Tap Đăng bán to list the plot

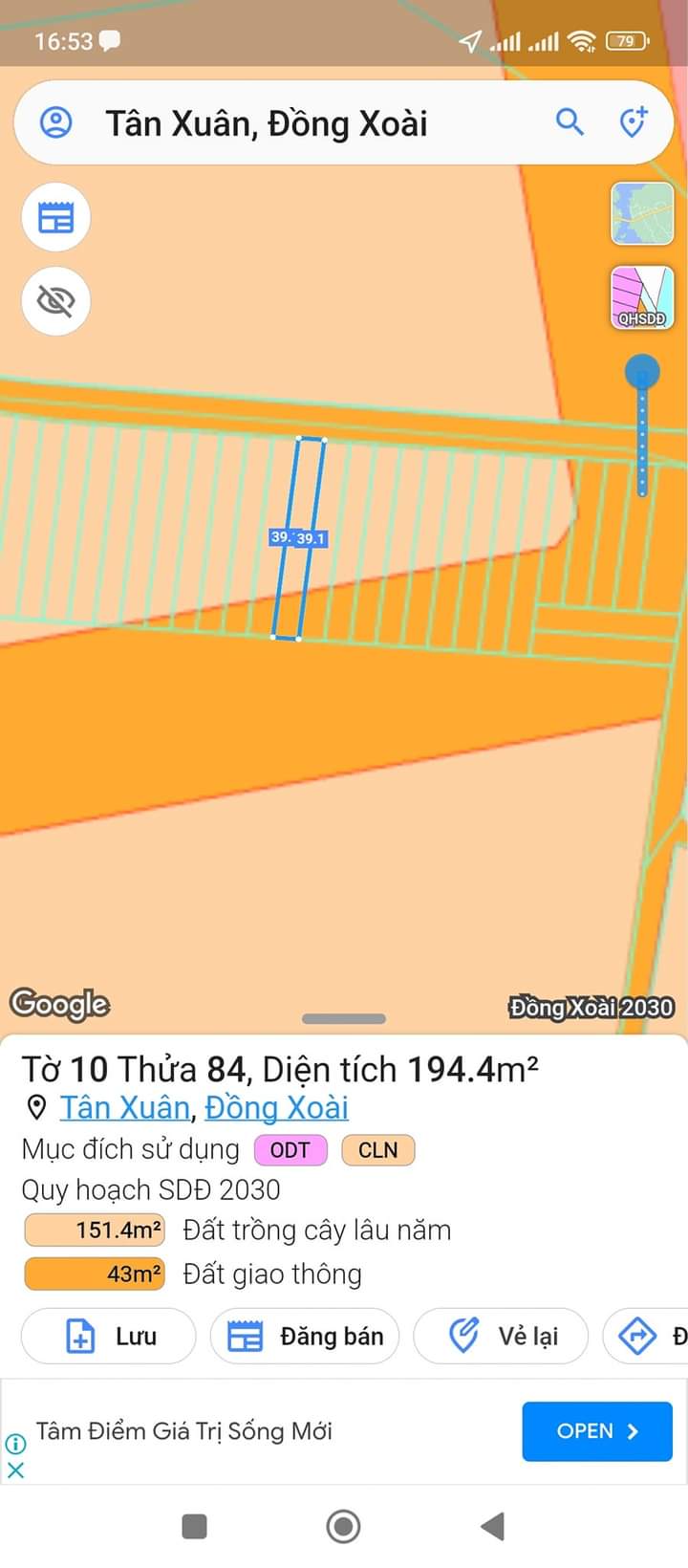click(305, 1336)
